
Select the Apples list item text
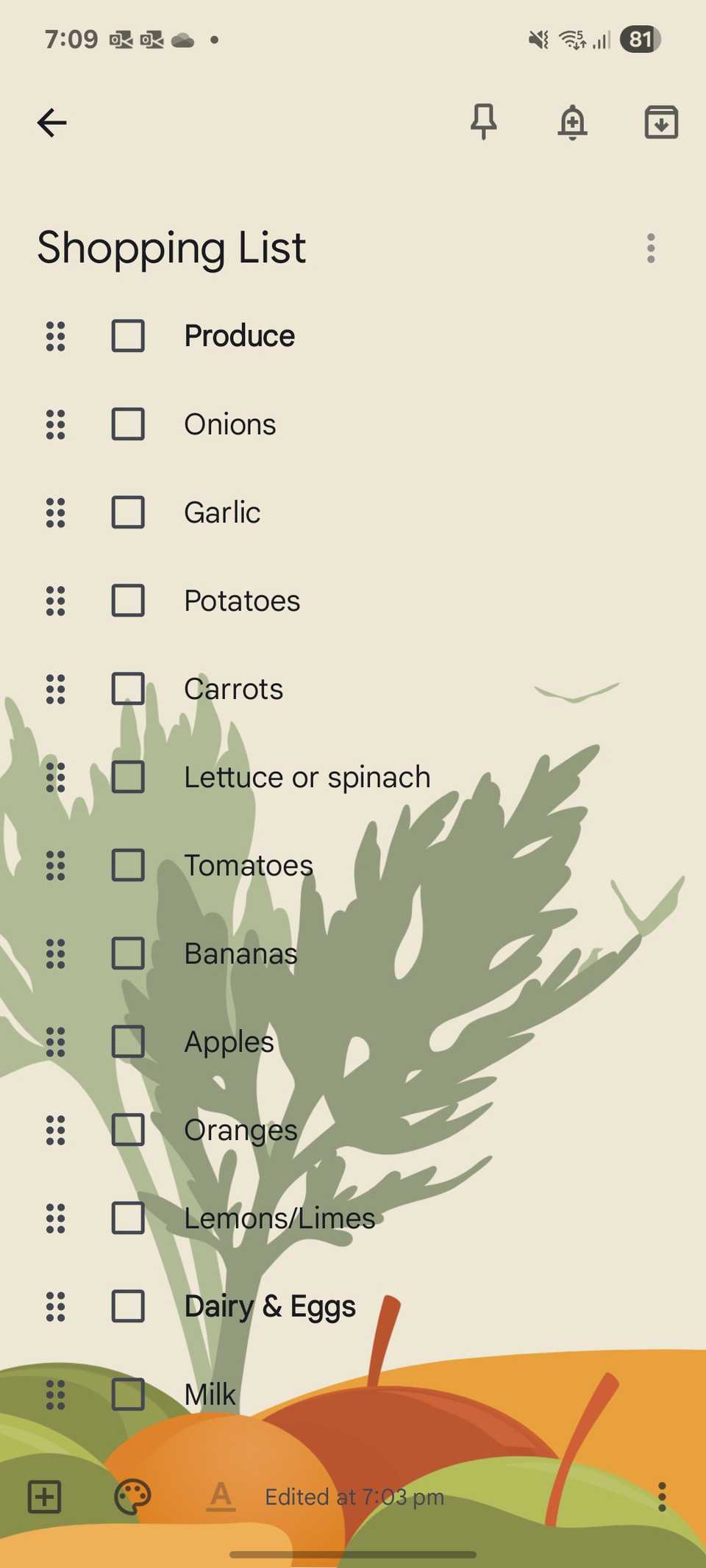point(229,1042)
